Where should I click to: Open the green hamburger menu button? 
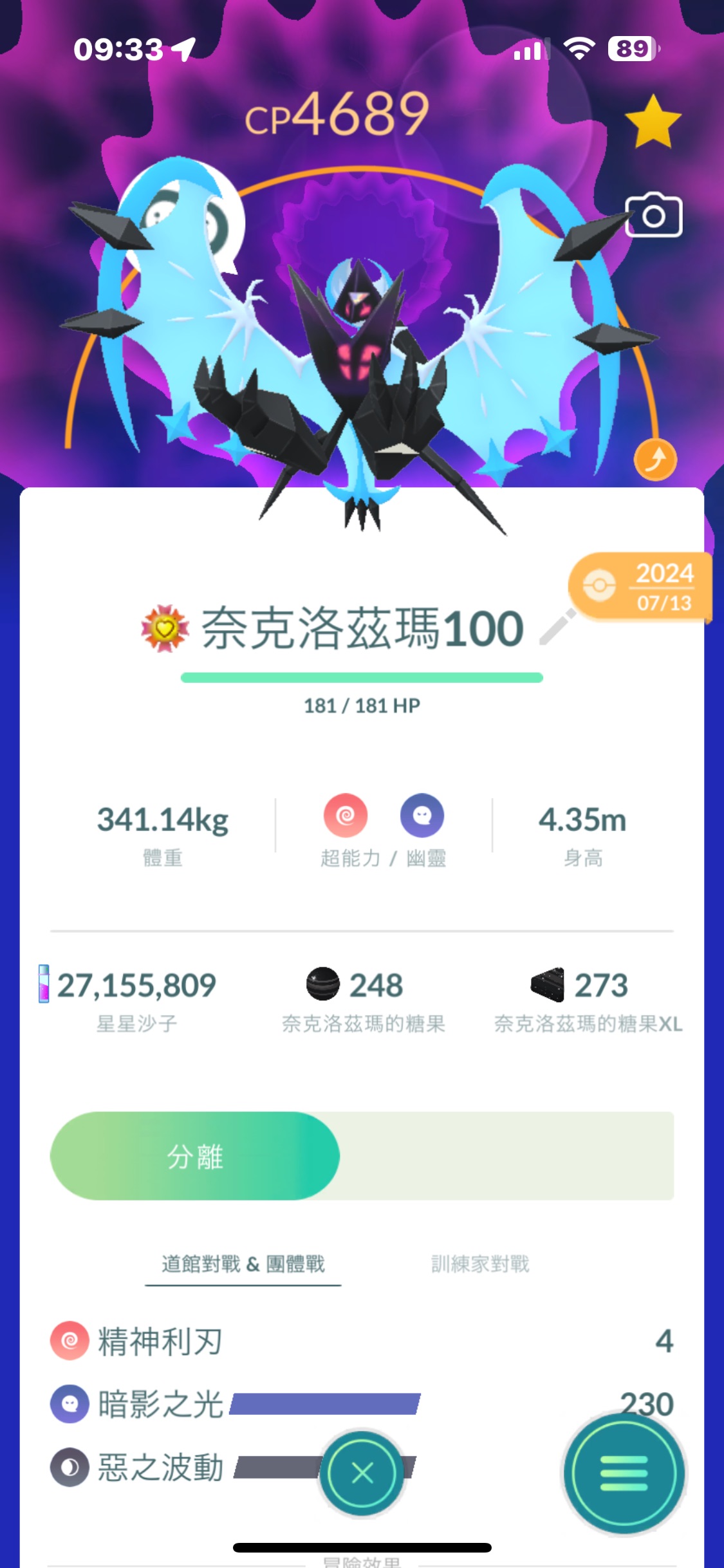pyautogui.click(x=624, y=1473)
